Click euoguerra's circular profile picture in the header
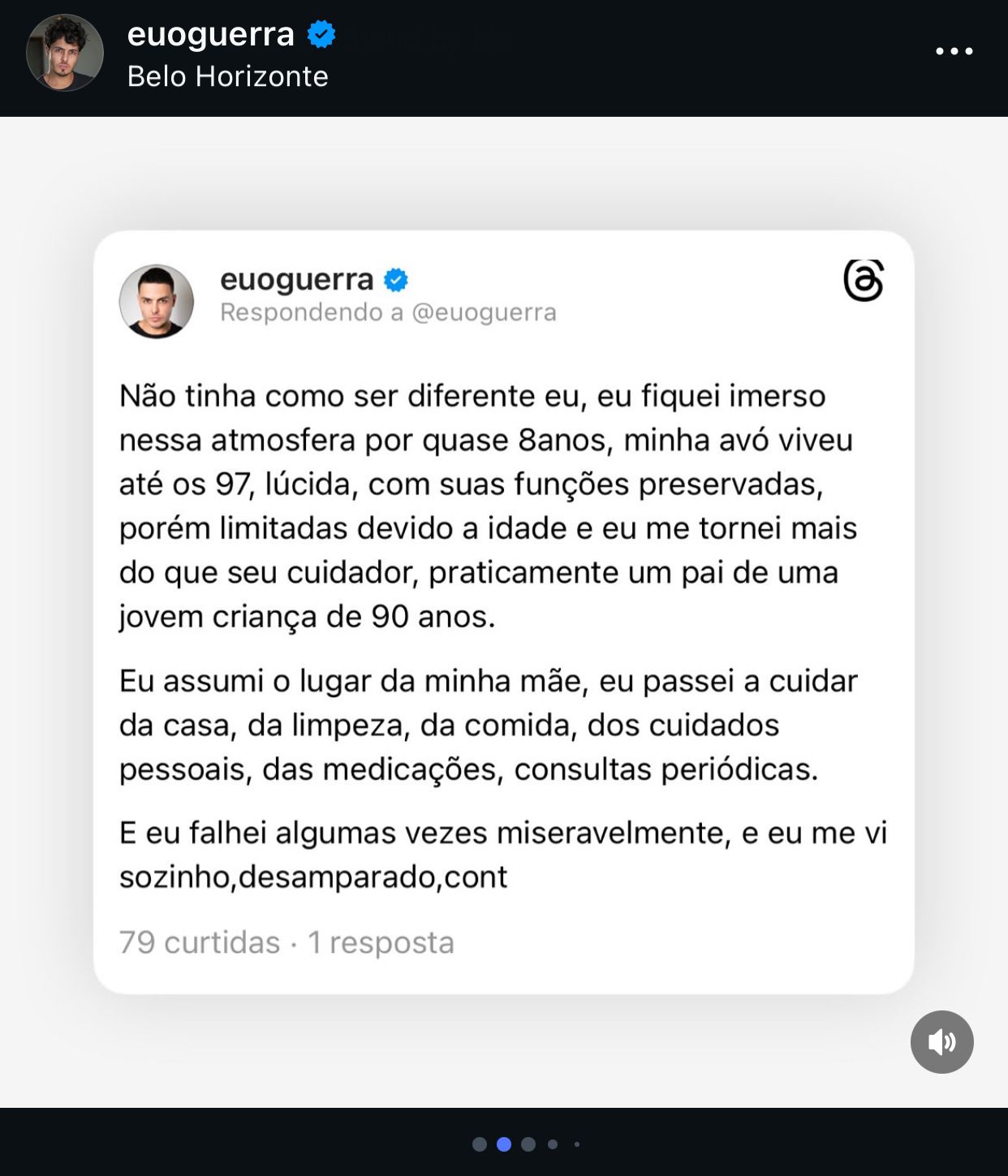The width and height of the screenshot is (1008, 1176). click(64, 52)
